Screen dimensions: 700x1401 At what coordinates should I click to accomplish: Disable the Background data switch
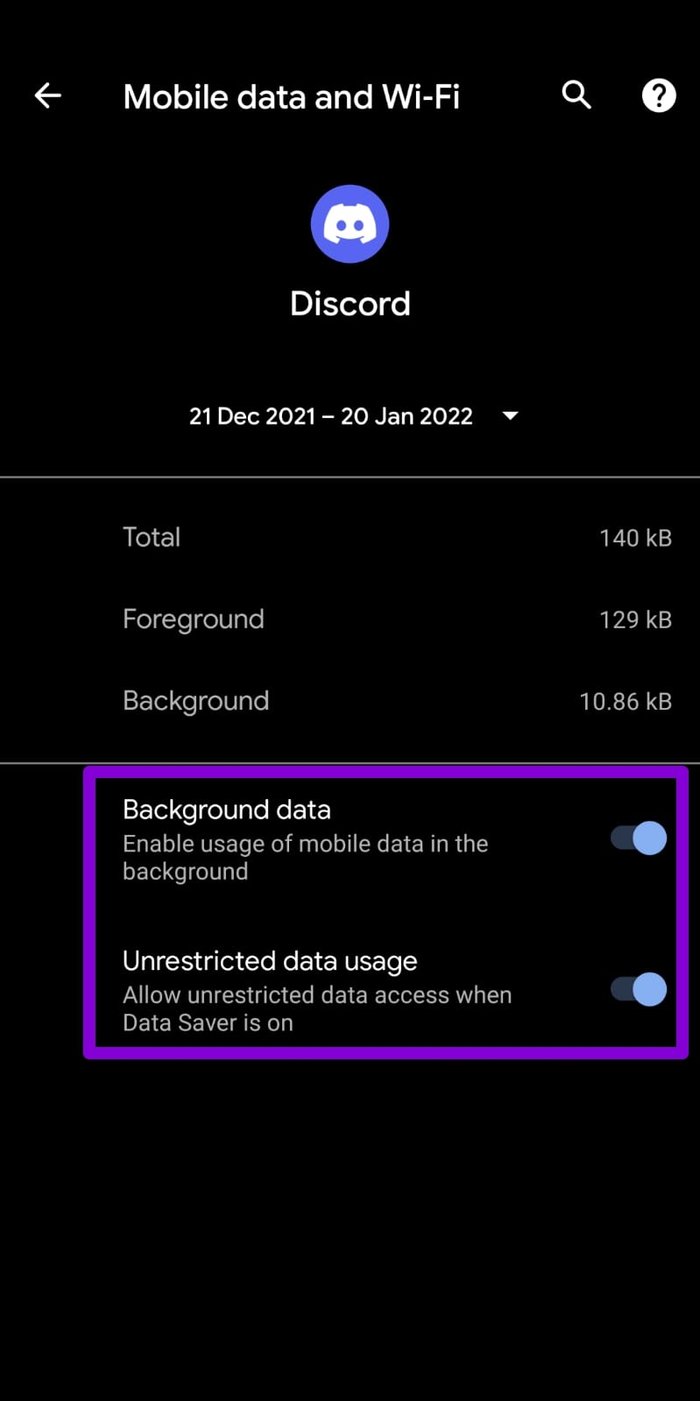[639, 838]
